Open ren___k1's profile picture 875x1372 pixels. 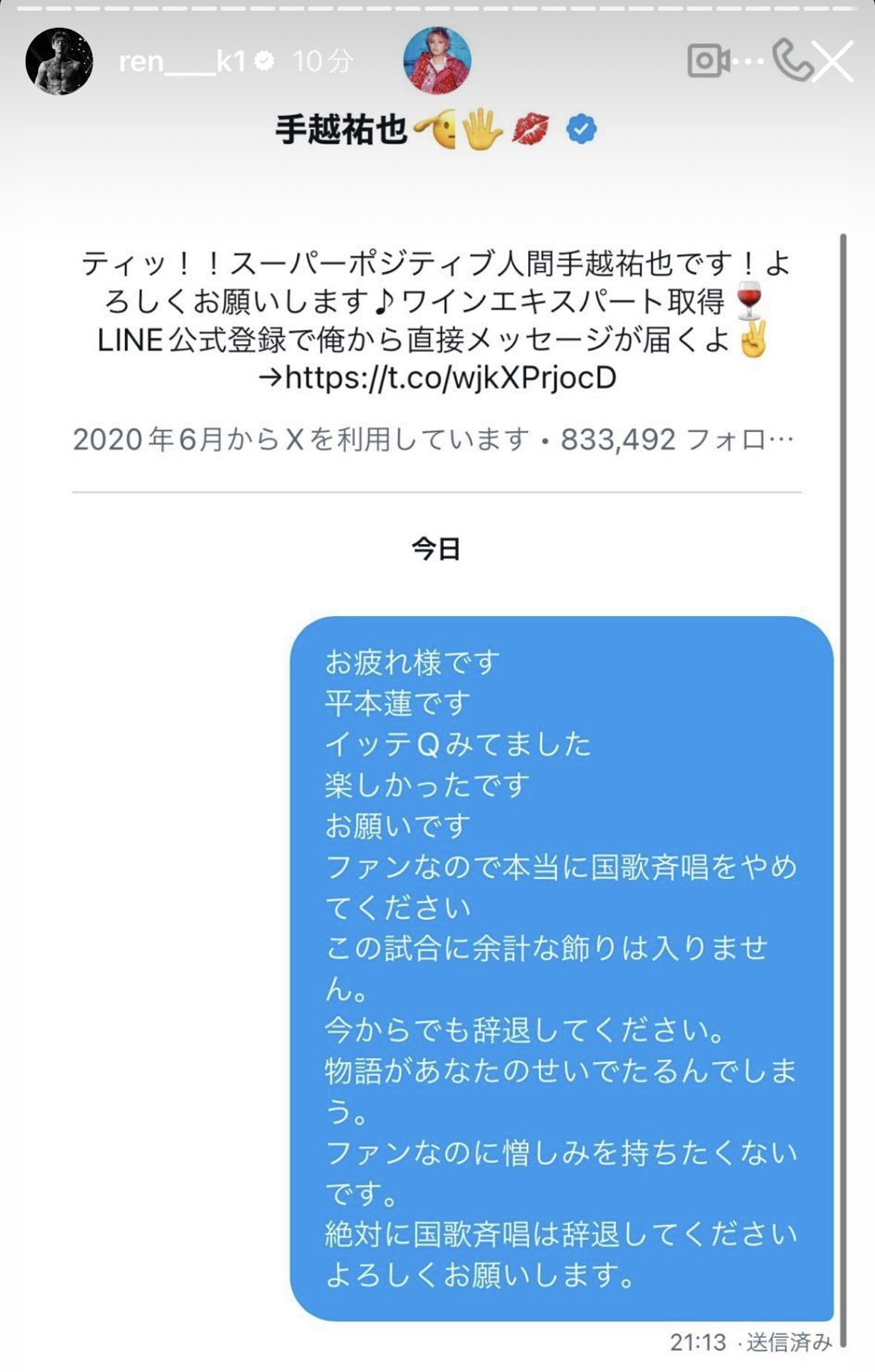(x=58, y=61)
